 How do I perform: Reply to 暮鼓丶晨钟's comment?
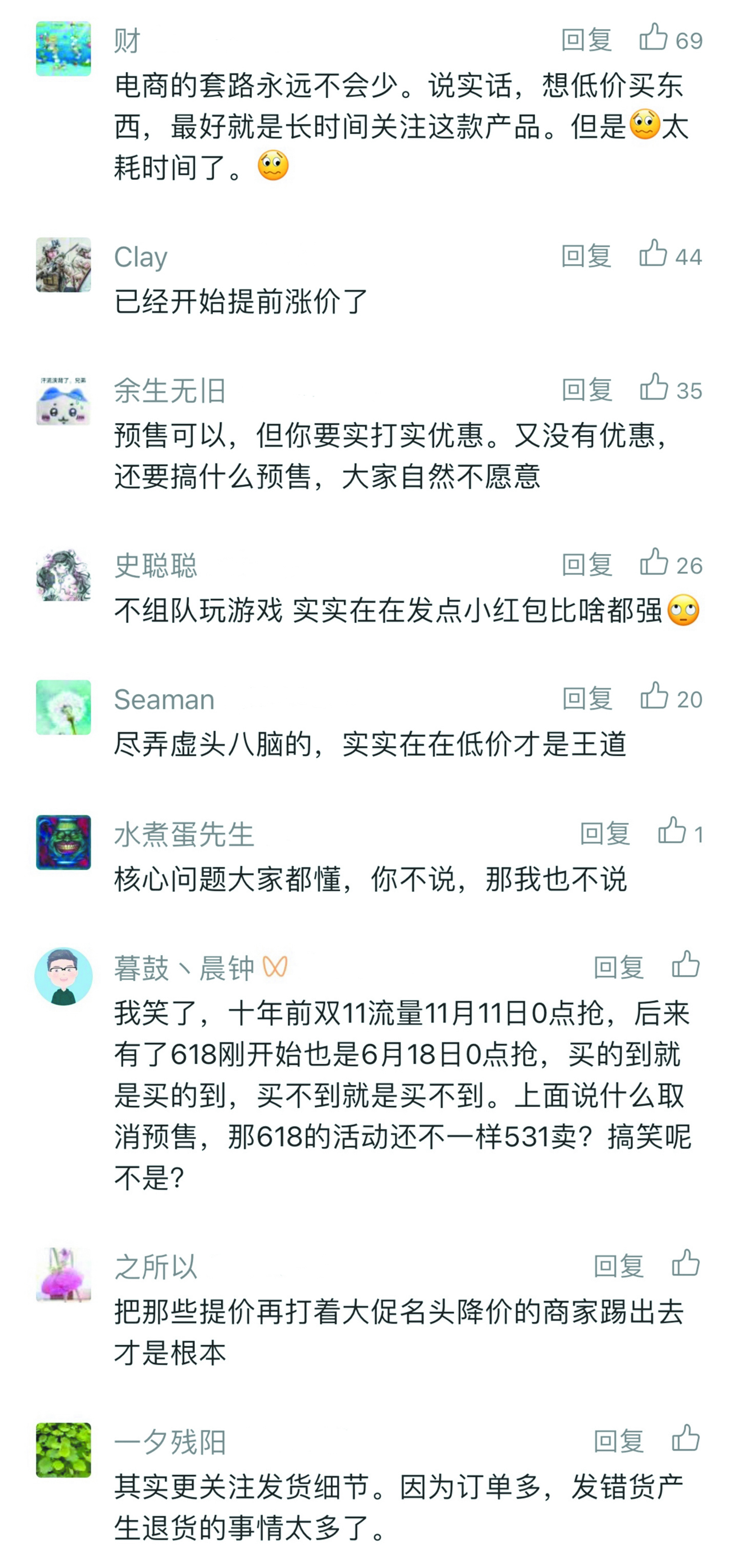pyautogui.click(x=619, y=967)
